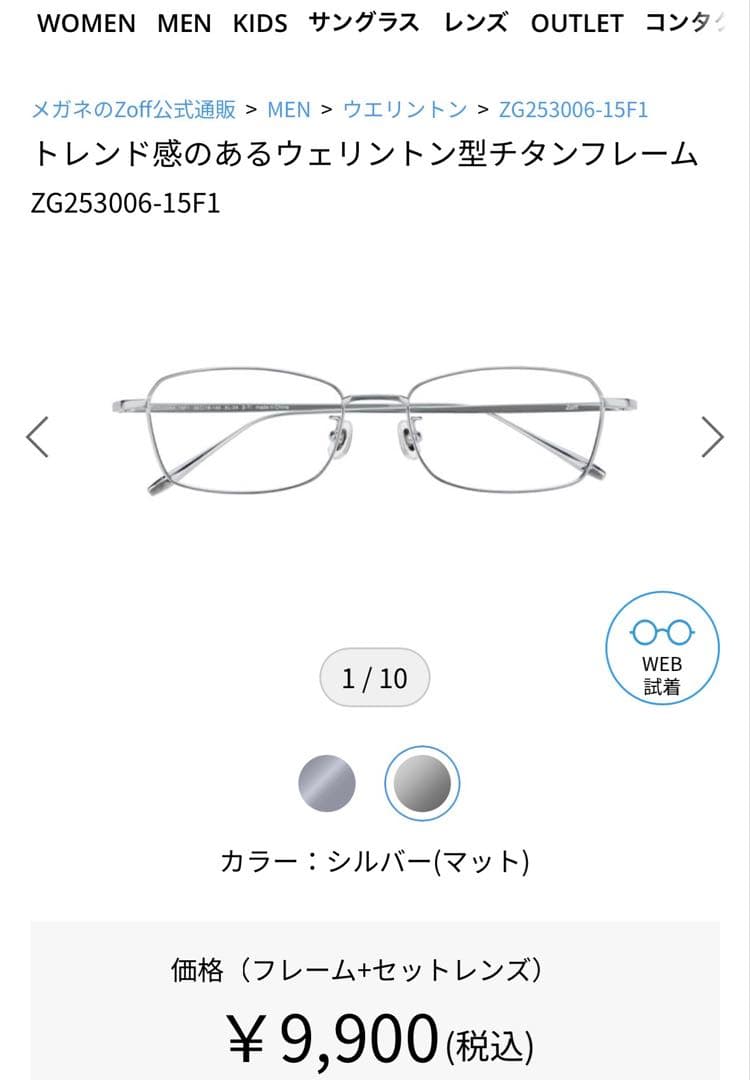750x1080 pixels.
Task: Show the previous product image
Action: (37, 437)
